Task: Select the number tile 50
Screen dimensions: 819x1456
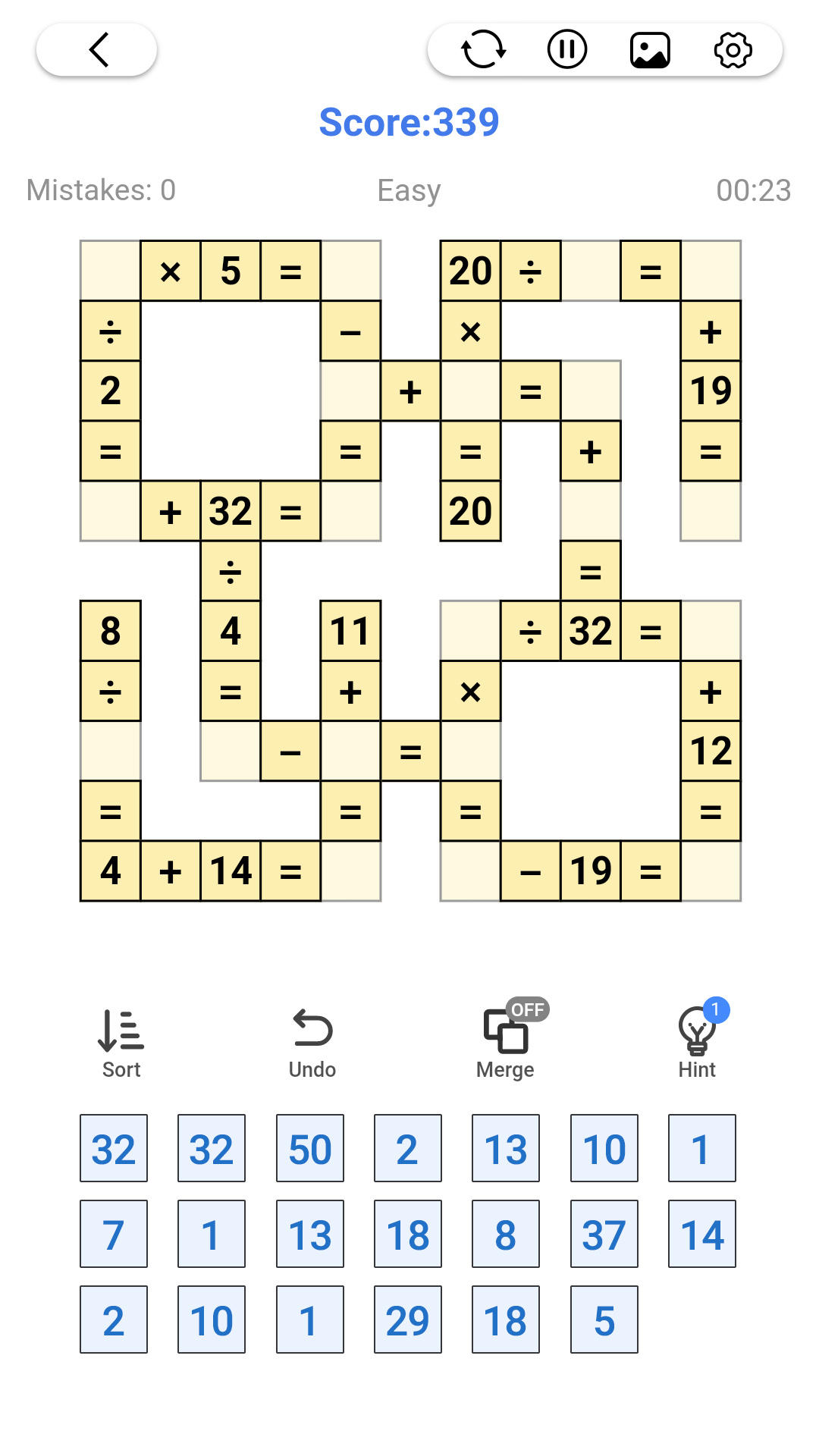Action: click(x=309, y=1148)
